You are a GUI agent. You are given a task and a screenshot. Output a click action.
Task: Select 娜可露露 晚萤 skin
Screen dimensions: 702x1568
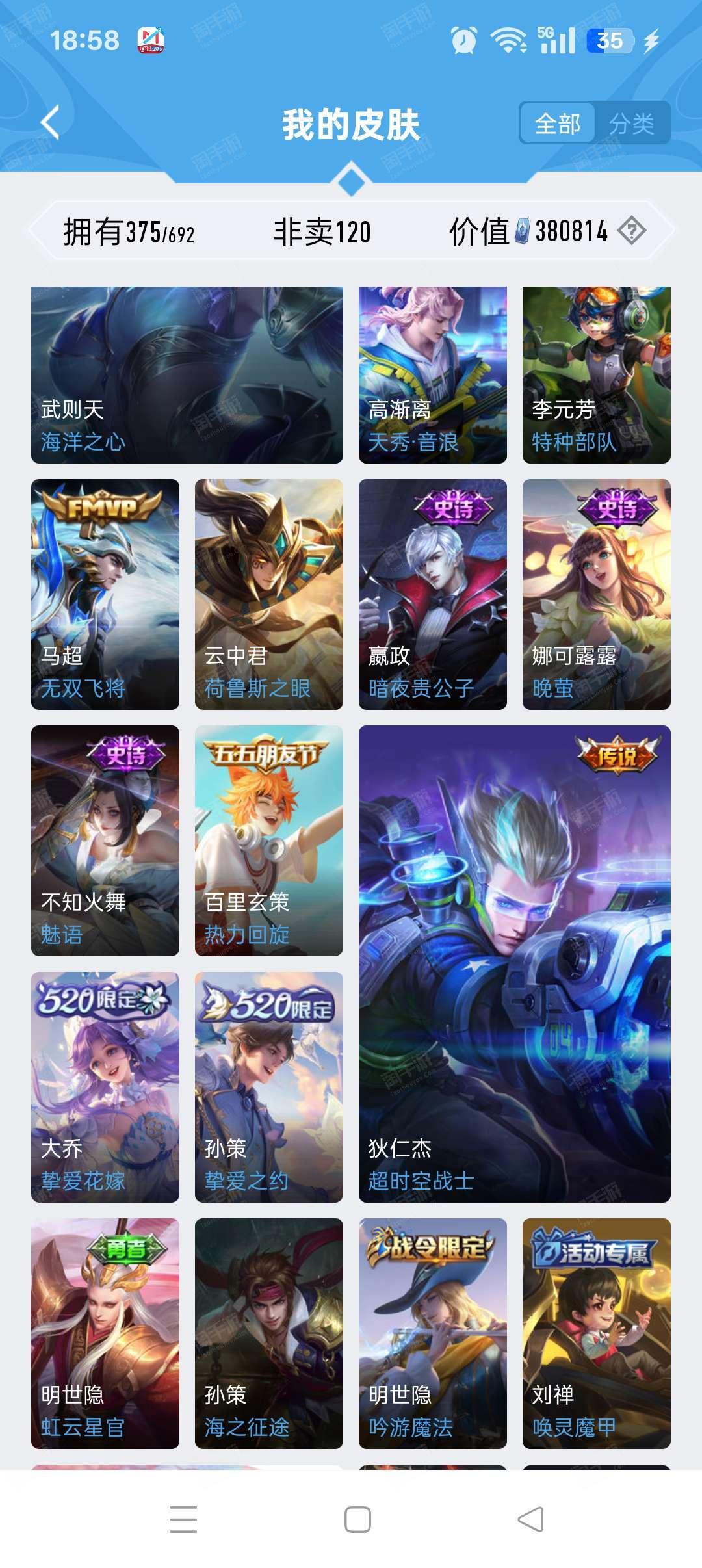click(597, 594)
